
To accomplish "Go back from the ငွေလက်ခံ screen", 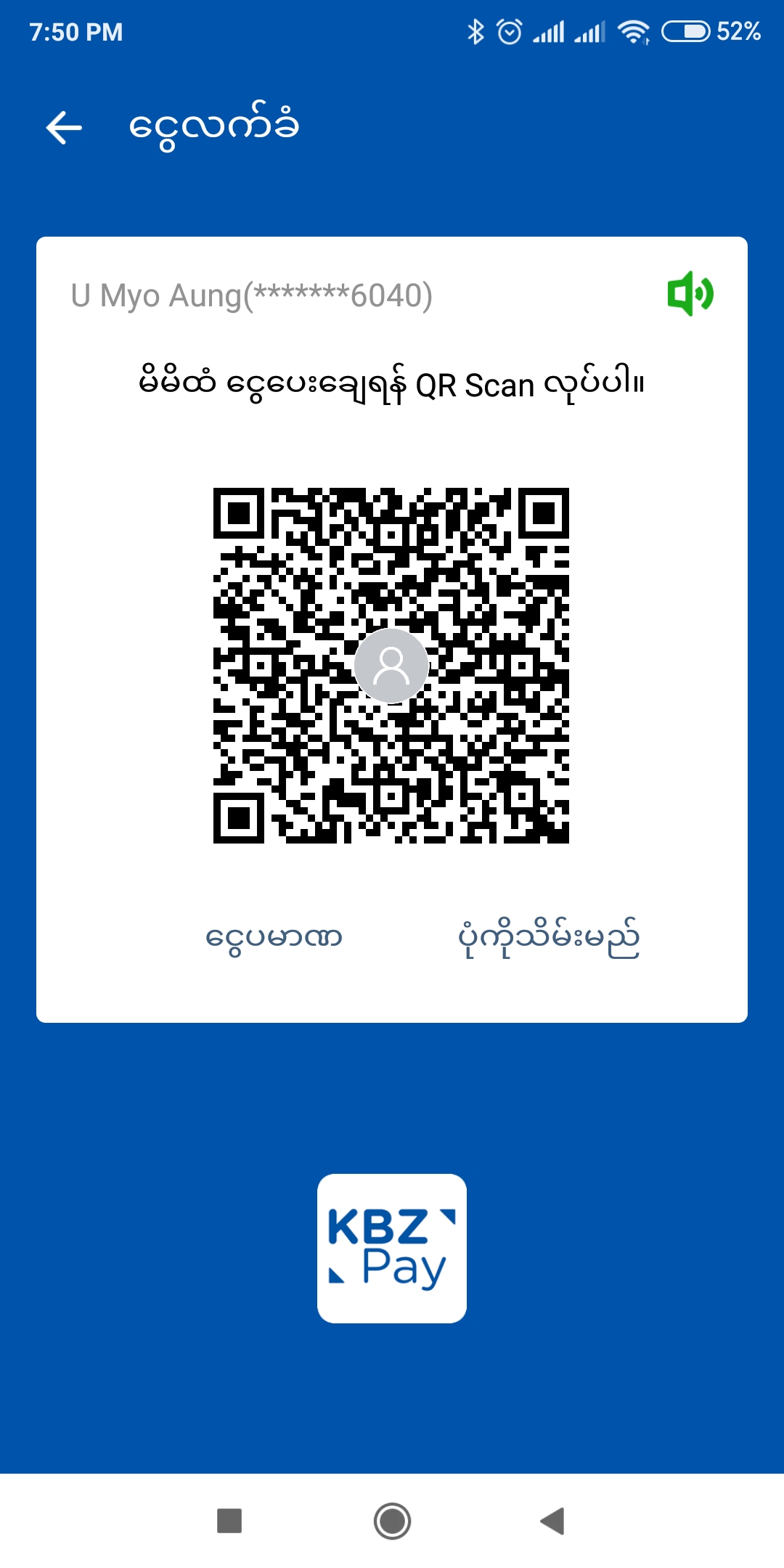I will 64,128.
